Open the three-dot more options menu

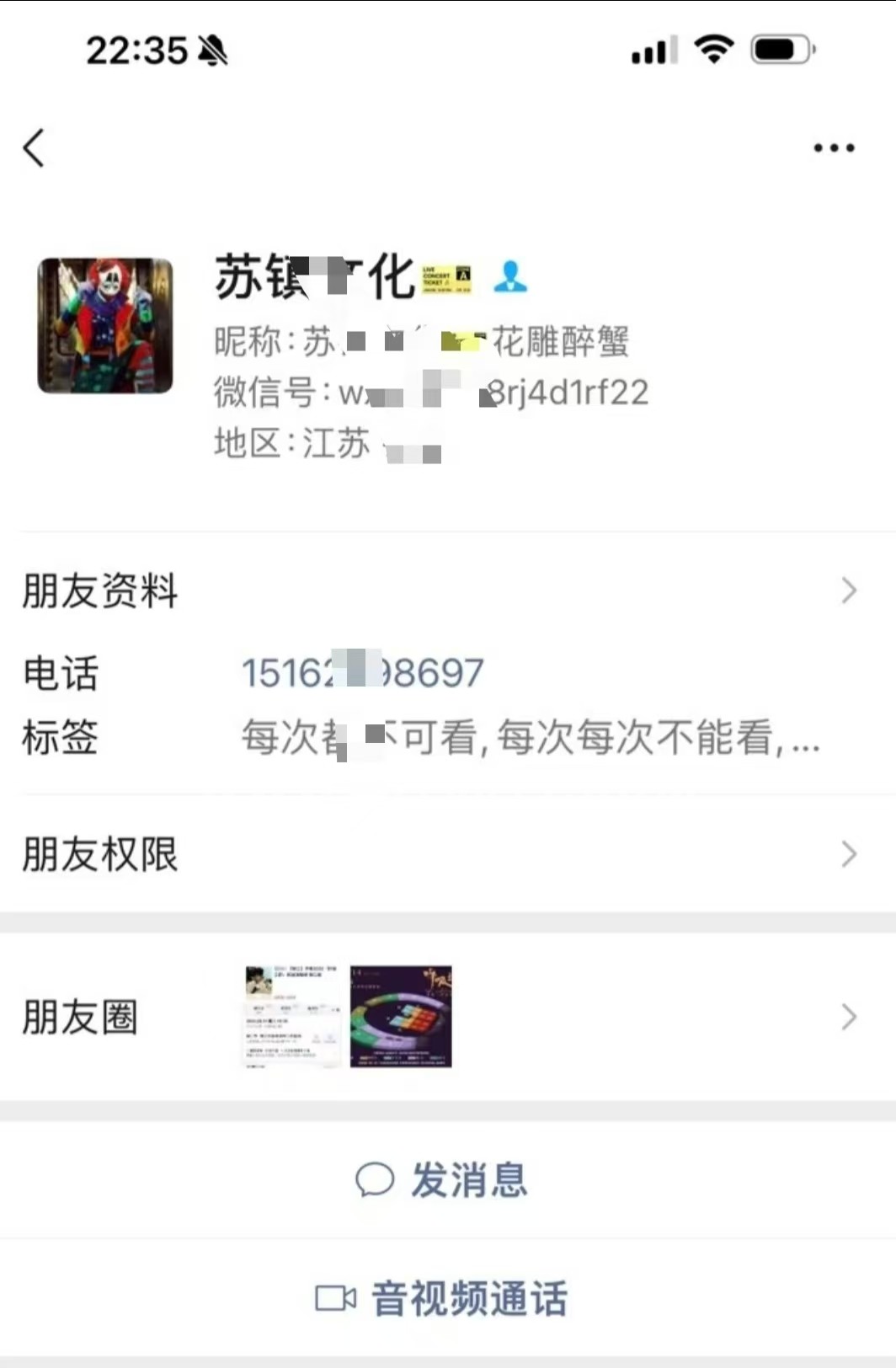tap(834, 148)
